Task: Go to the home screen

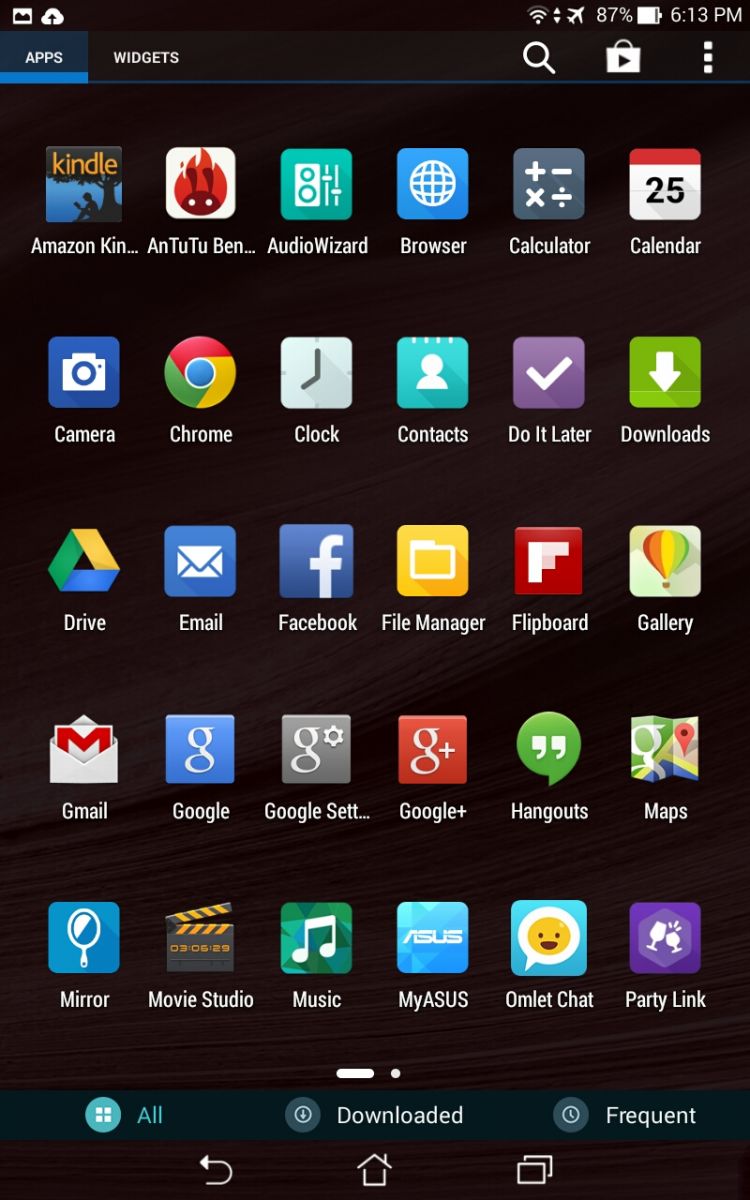Action: (x=374, y=1168)
